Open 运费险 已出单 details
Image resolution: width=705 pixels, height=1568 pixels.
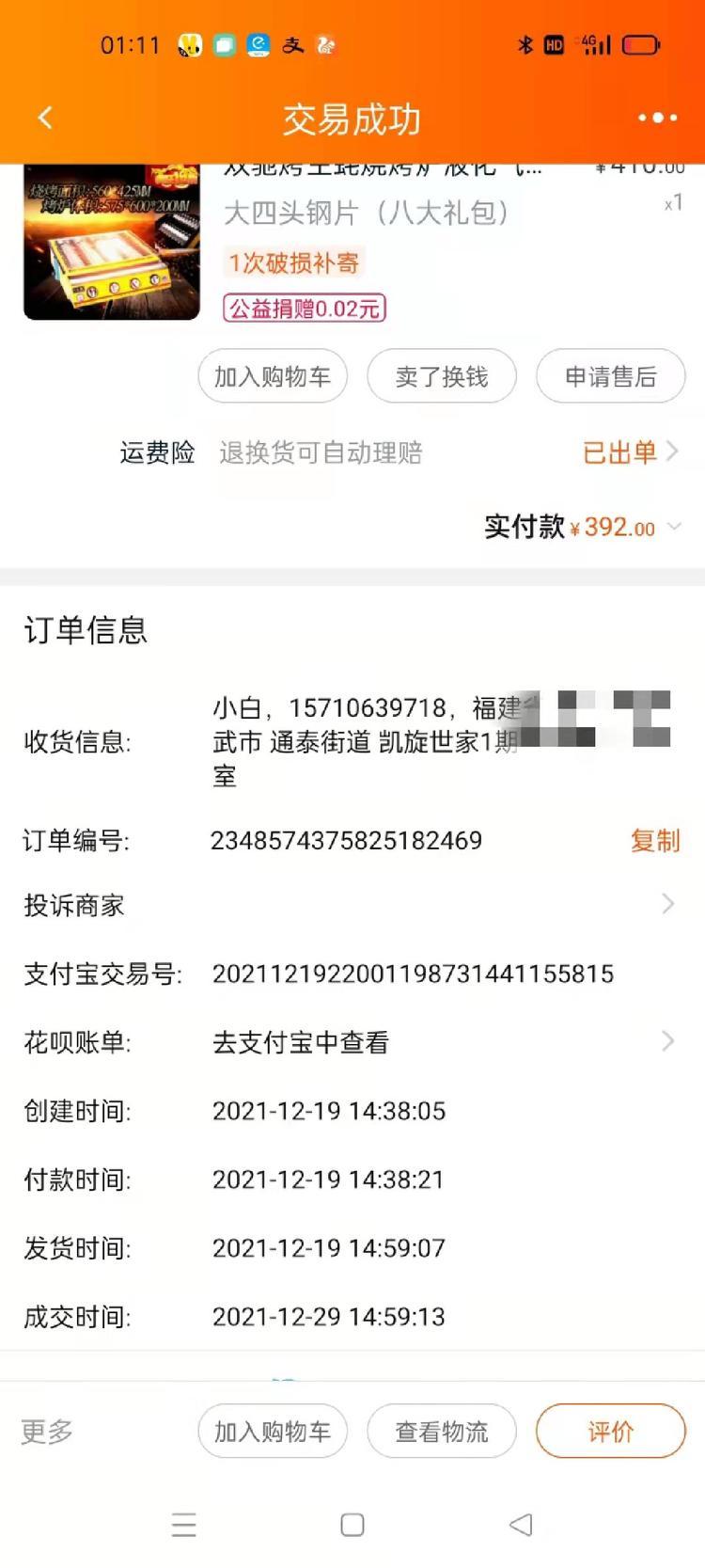click(629, 453)
